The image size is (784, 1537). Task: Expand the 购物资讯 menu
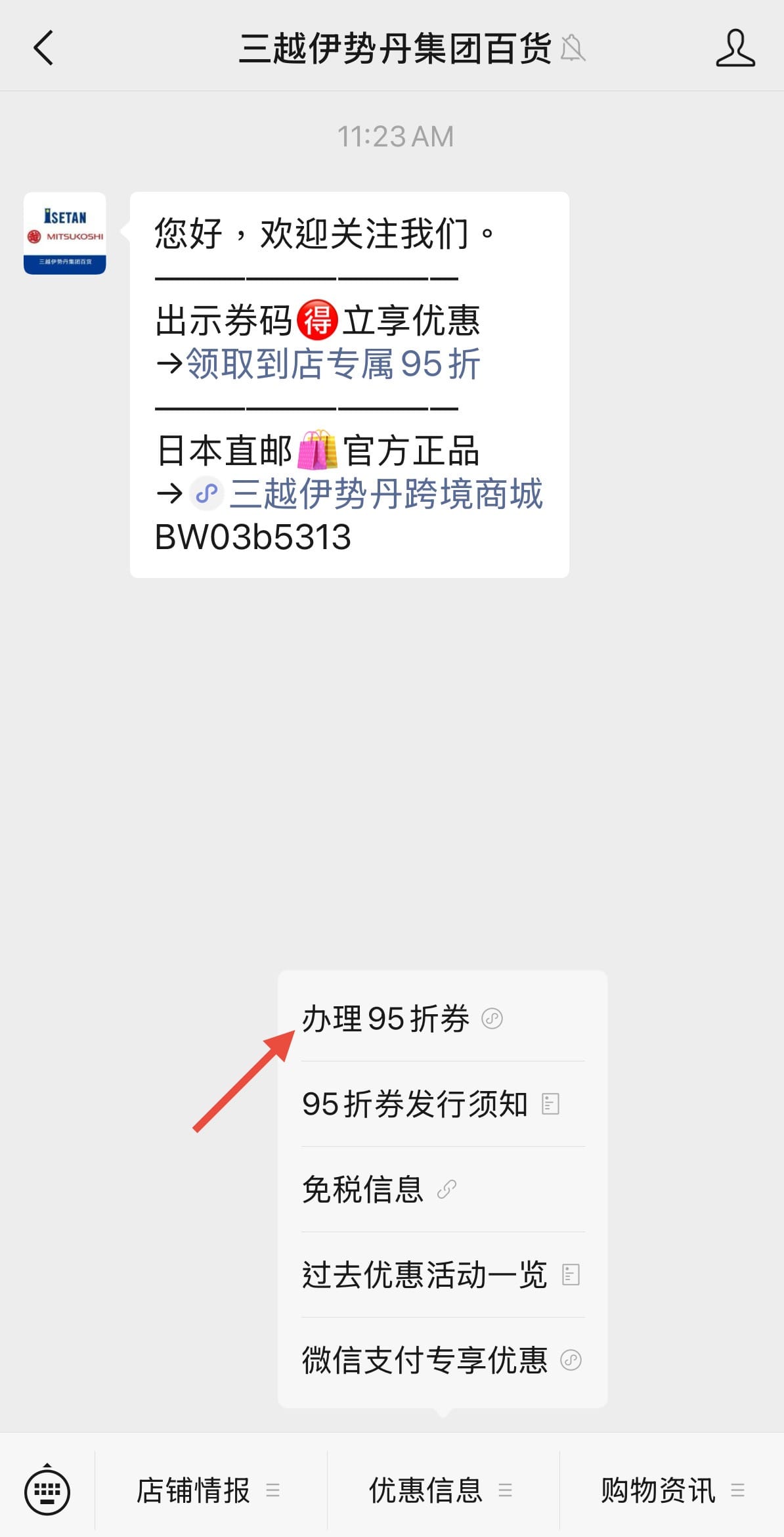pos(672,1490)
